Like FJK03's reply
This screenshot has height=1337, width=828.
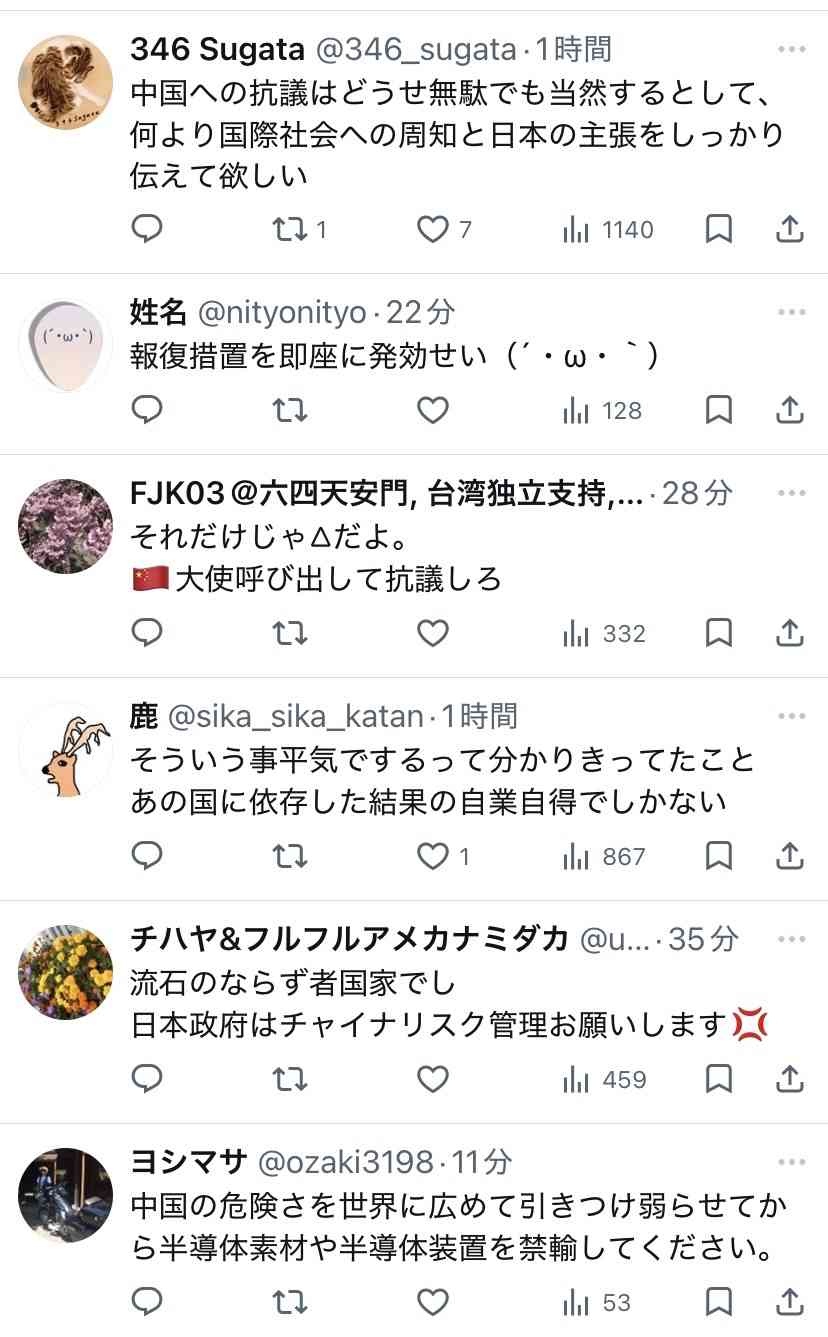tap(433, 633)
